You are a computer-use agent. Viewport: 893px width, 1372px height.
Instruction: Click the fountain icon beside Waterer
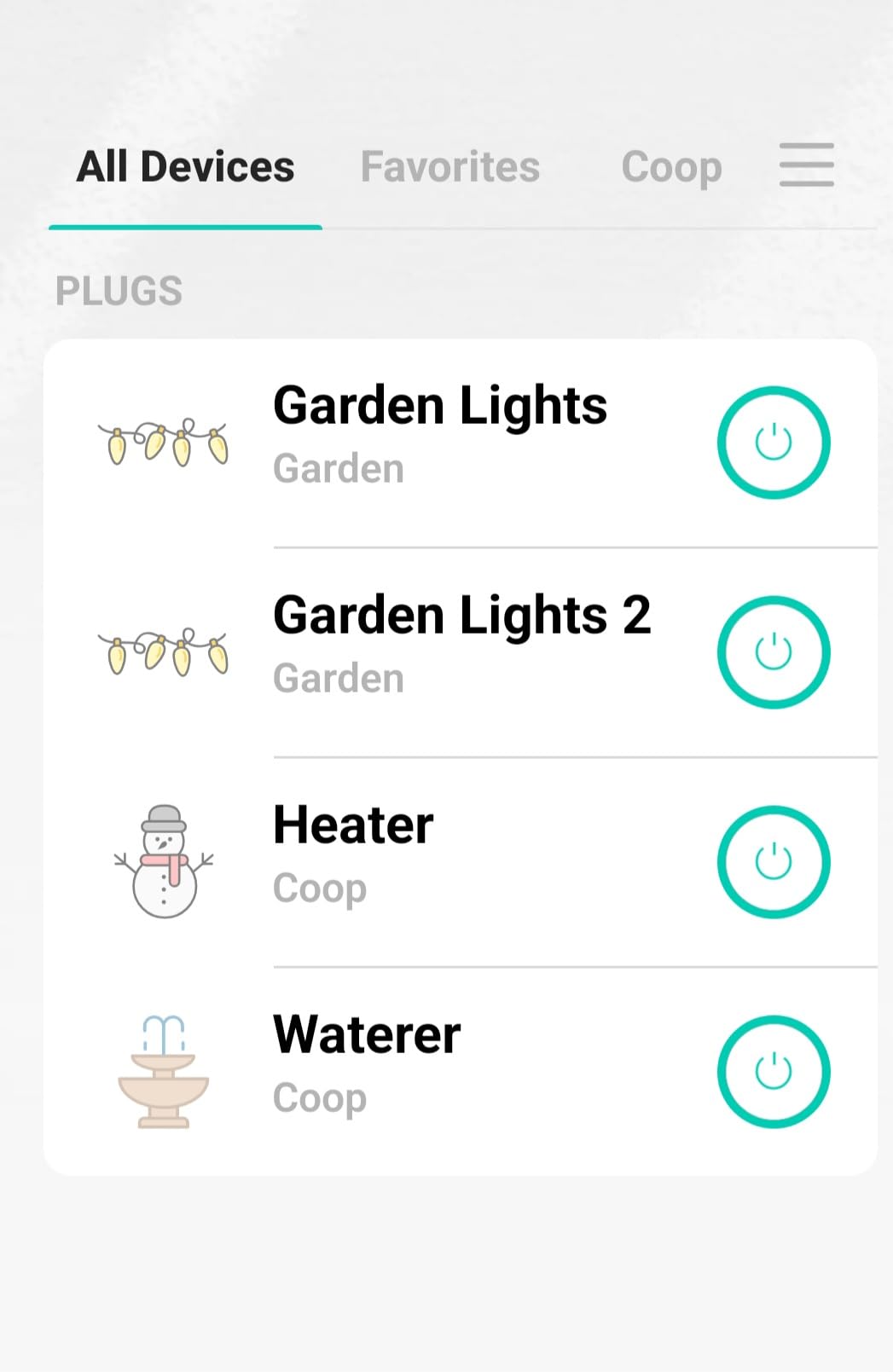[164, 1070]
